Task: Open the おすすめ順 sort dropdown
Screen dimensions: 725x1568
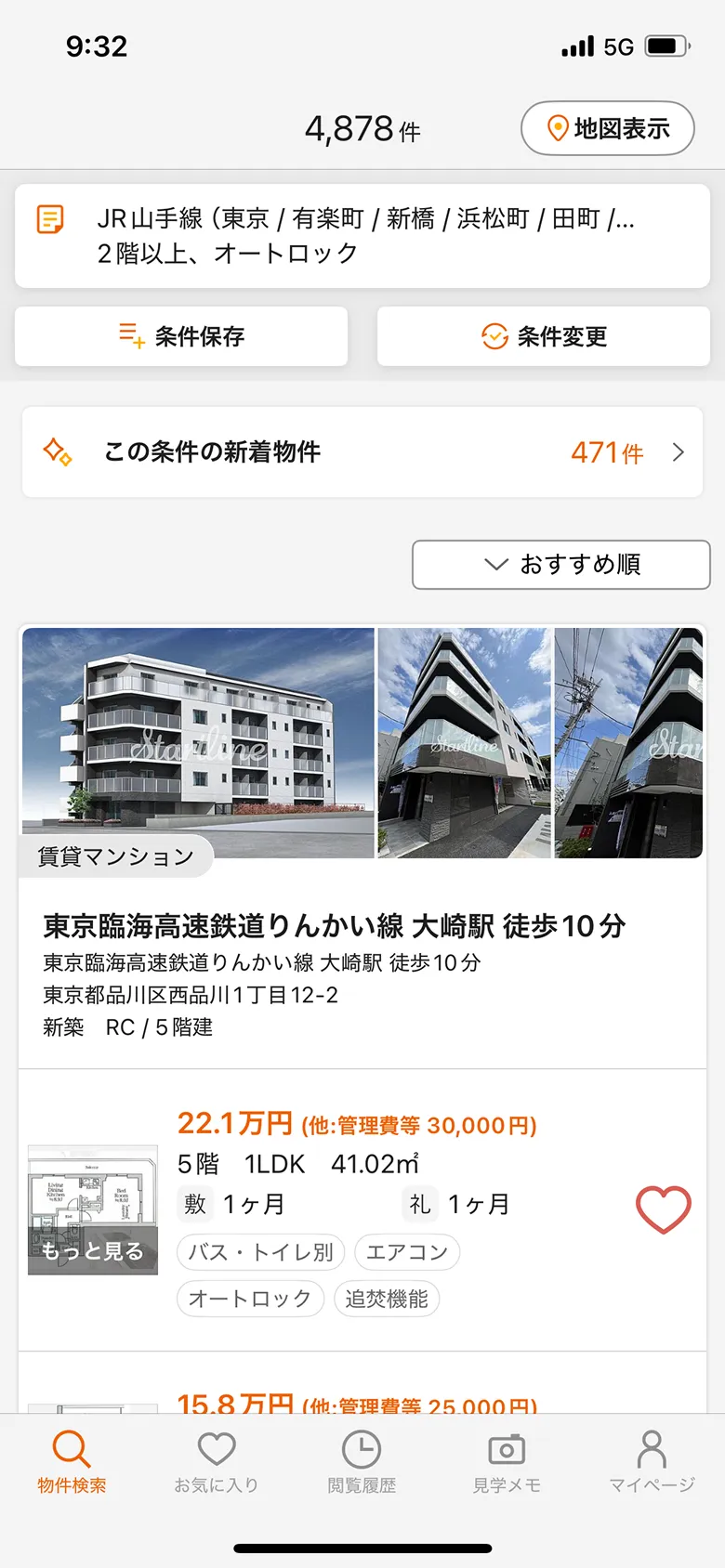Action: click(560, 565)
